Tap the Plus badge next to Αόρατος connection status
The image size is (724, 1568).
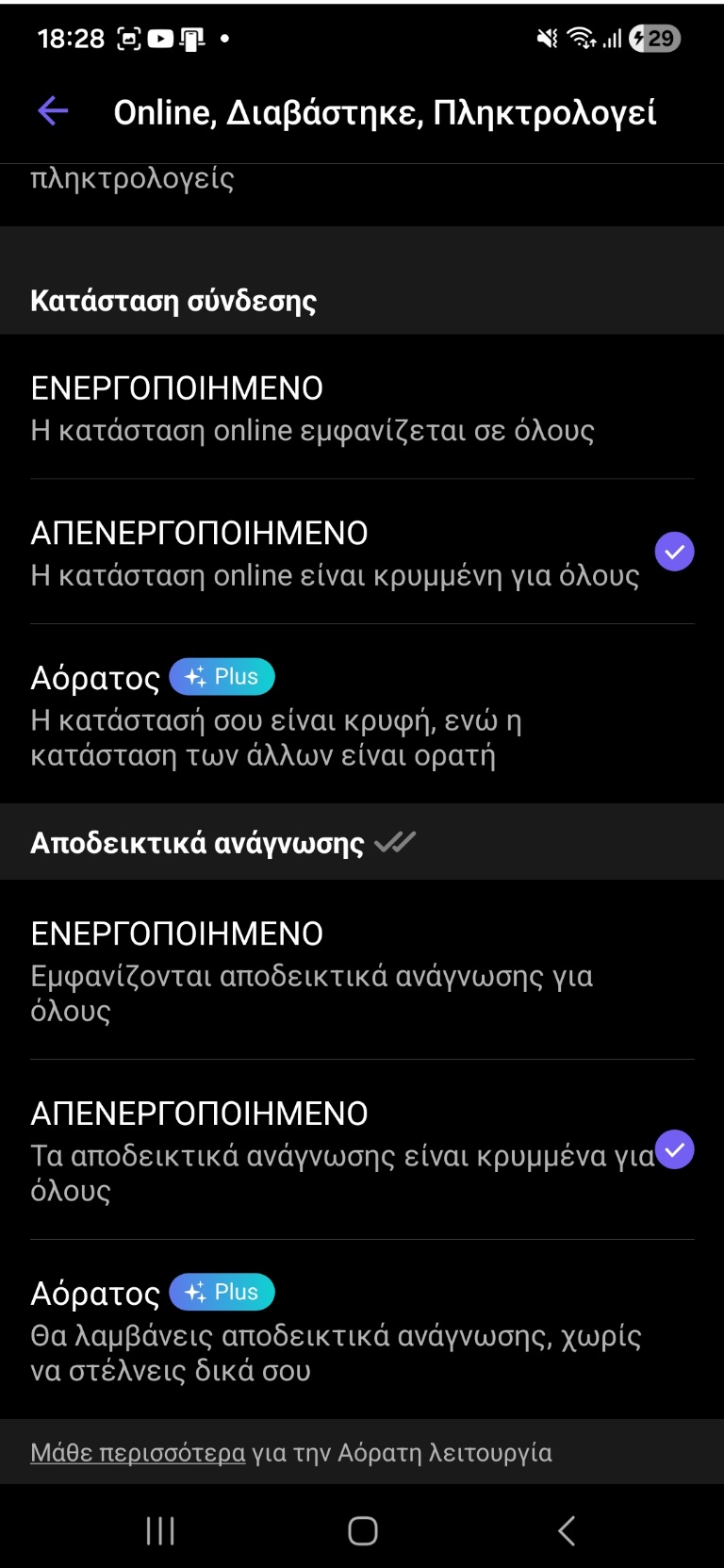pyautogui.click(x=222, y=676)
